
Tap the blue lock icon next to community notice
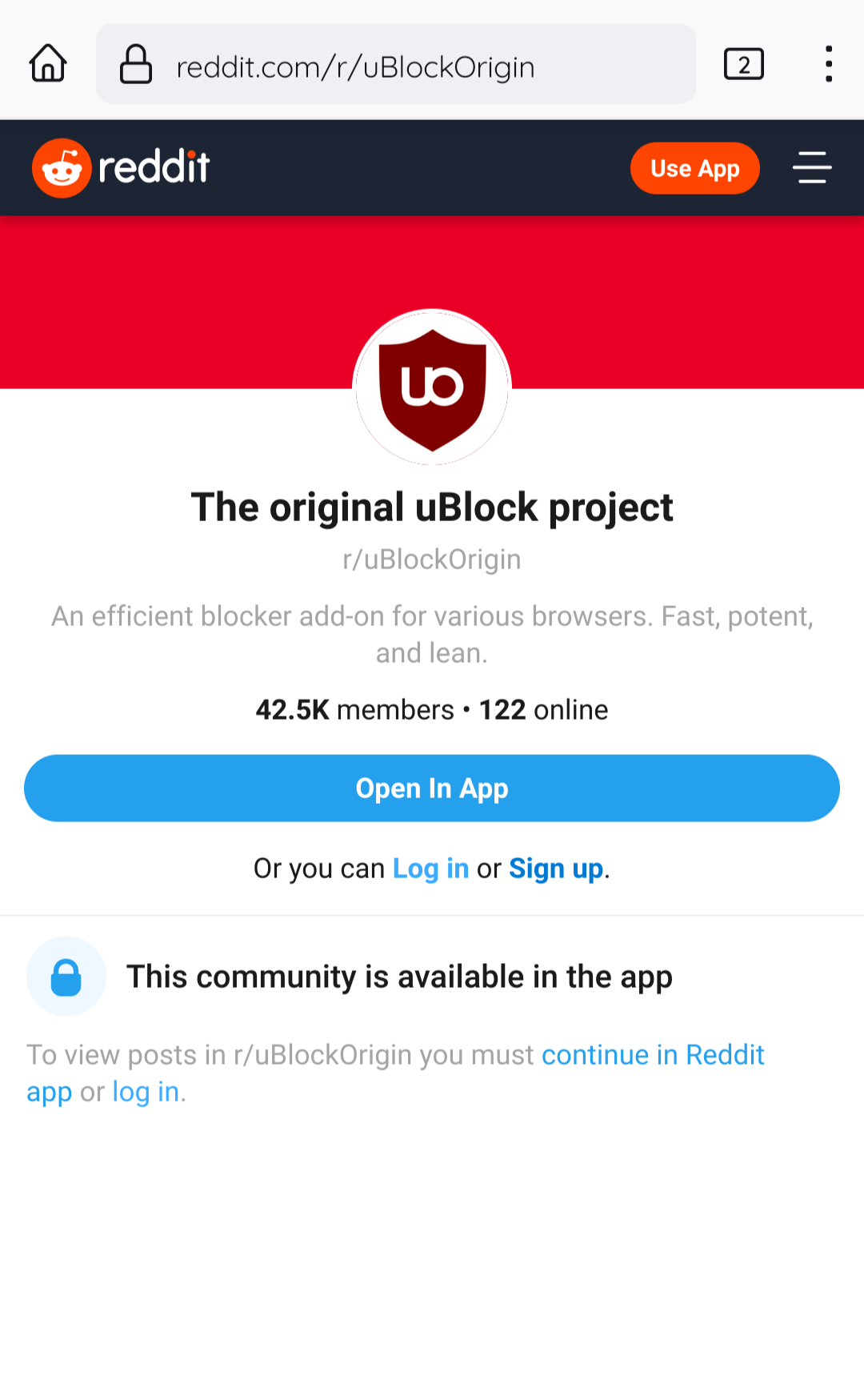(66, 977)
